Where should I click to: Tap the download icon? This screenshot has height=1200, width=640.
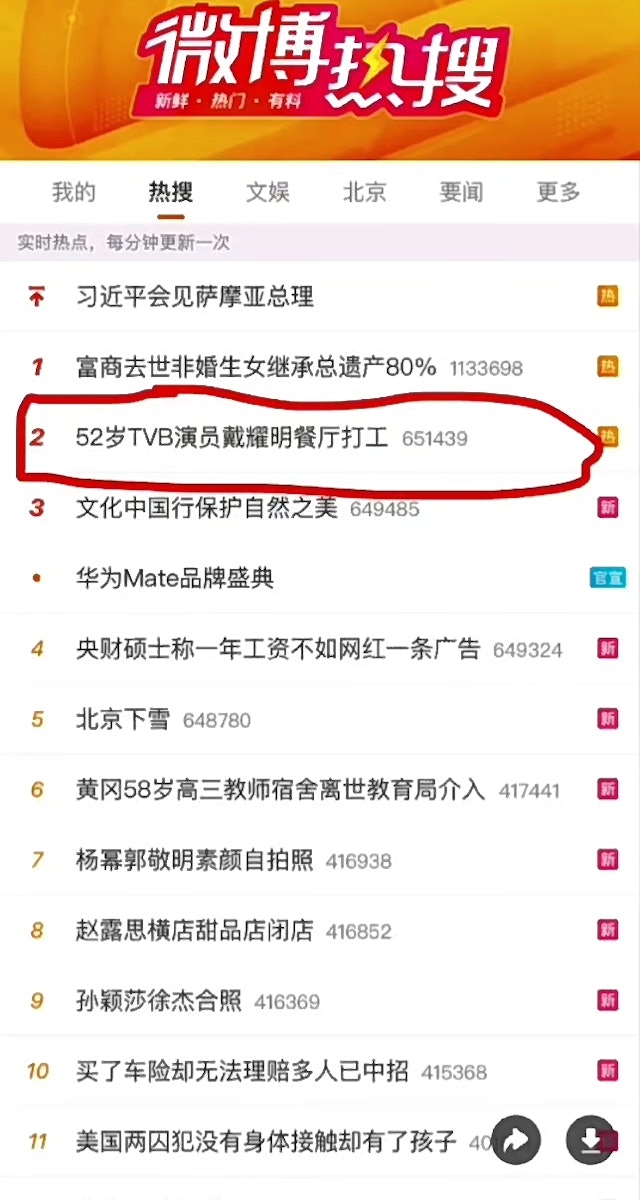click(591, 1140)
